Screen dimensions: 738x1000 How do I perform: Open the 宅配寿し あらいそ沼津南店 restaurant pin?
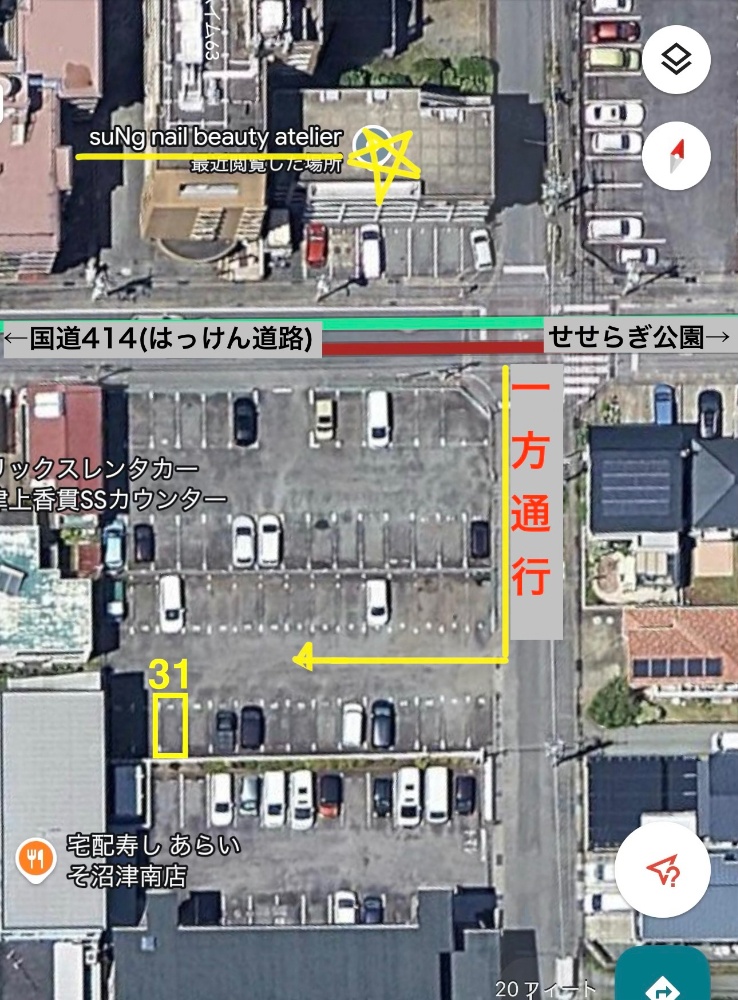37,858
